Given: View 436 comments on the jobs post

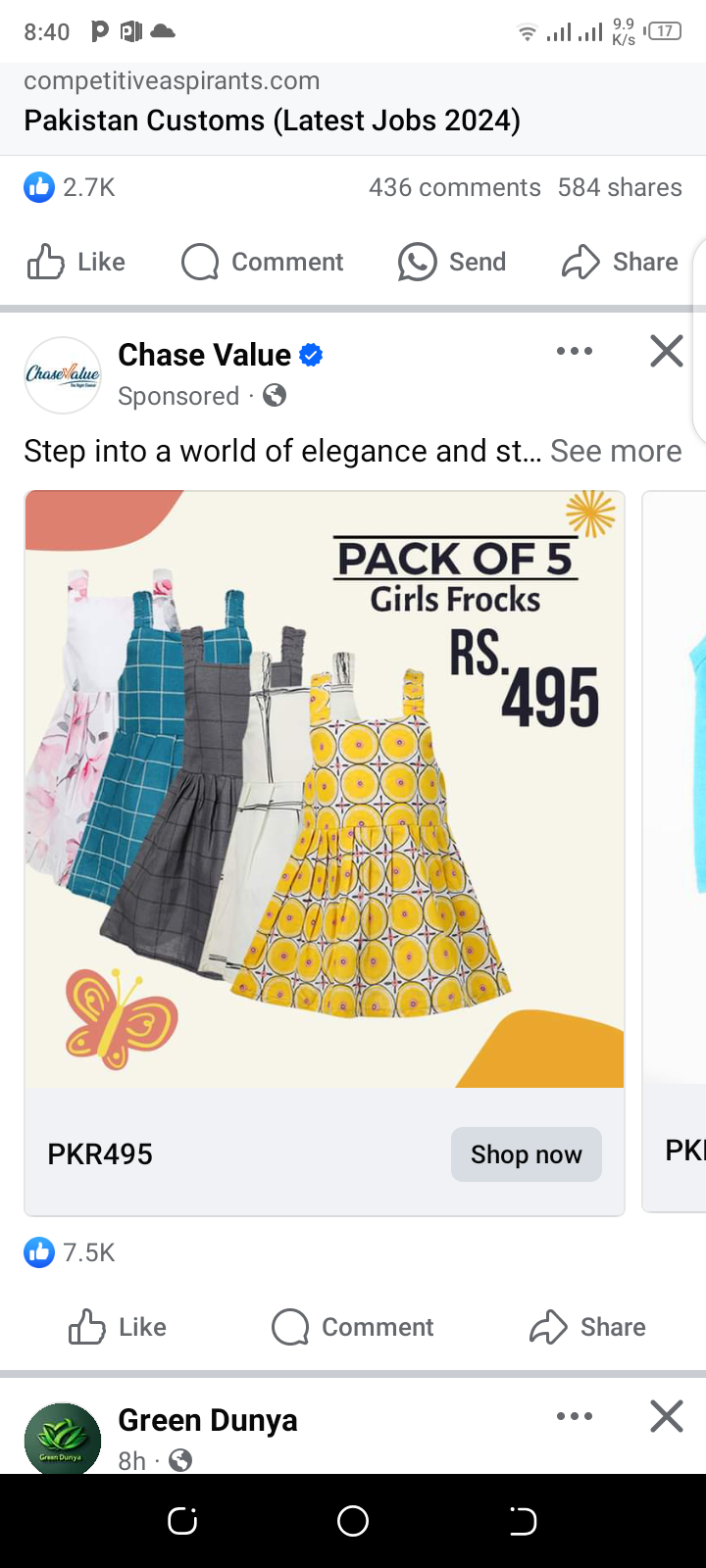Looking at the screenshot, I should [x=454, y=187].
